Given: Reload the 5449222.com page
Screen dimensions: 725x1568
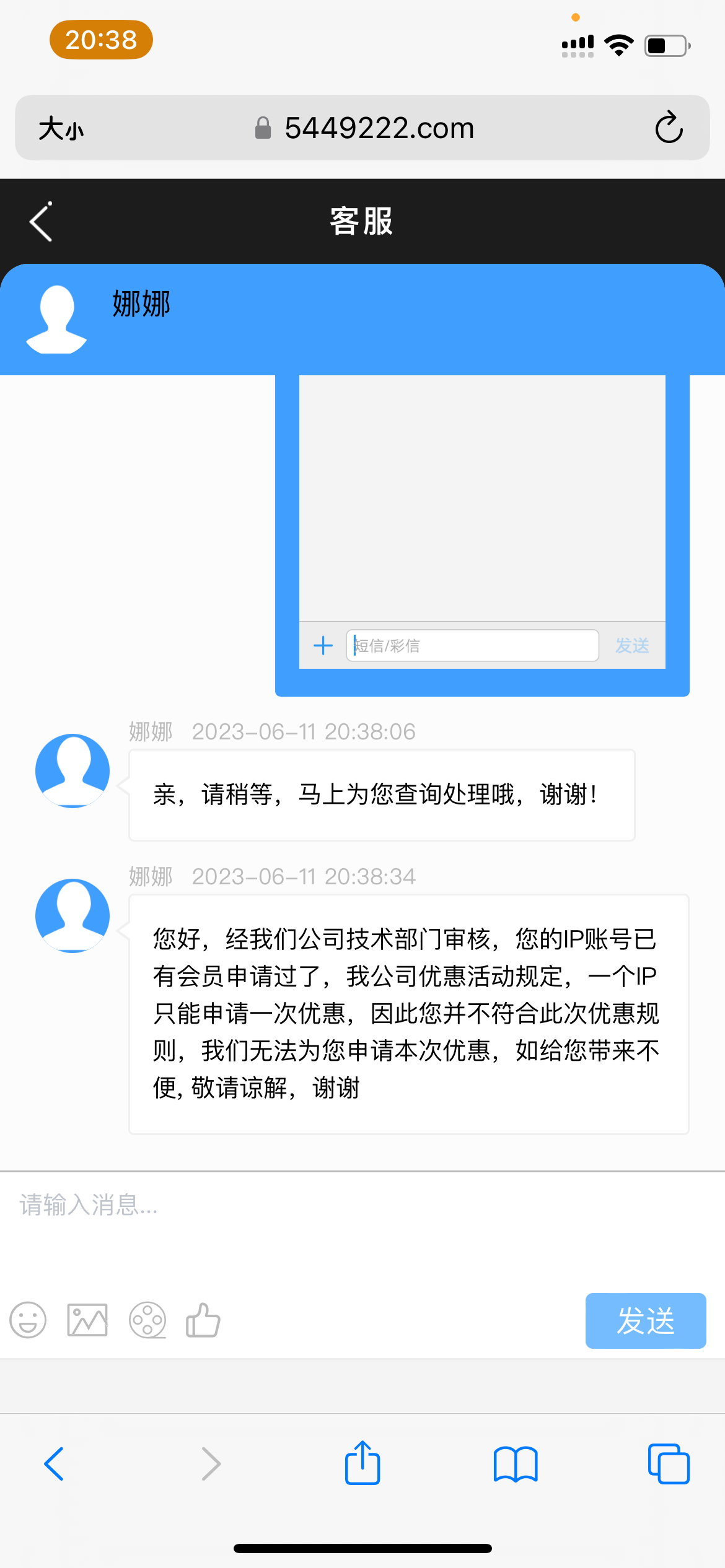Looking at the screenshot, I should click(669, 128).
